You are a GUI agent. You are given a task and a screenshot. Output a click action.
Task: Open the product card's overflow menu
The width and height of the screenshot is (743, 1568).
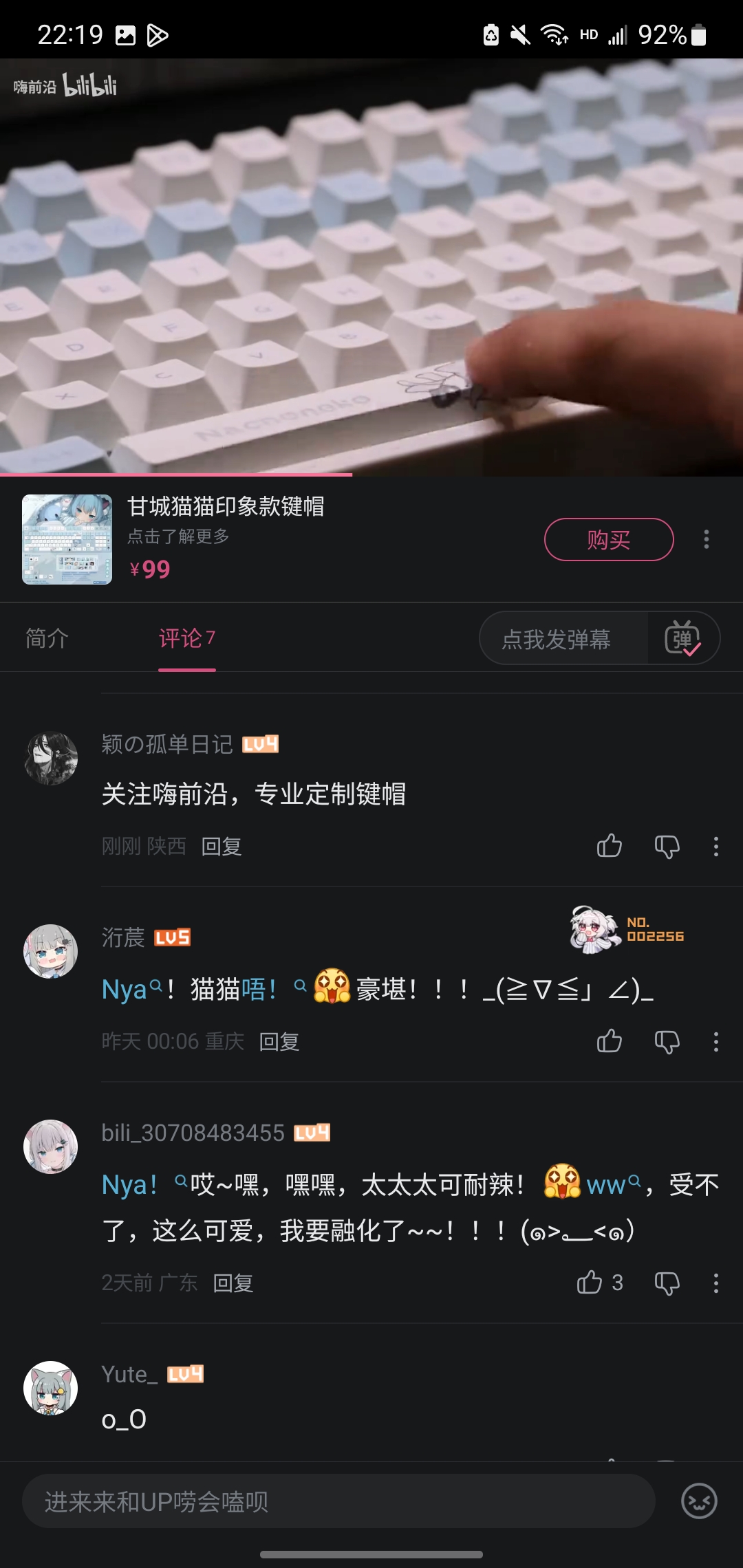point(706,540)
